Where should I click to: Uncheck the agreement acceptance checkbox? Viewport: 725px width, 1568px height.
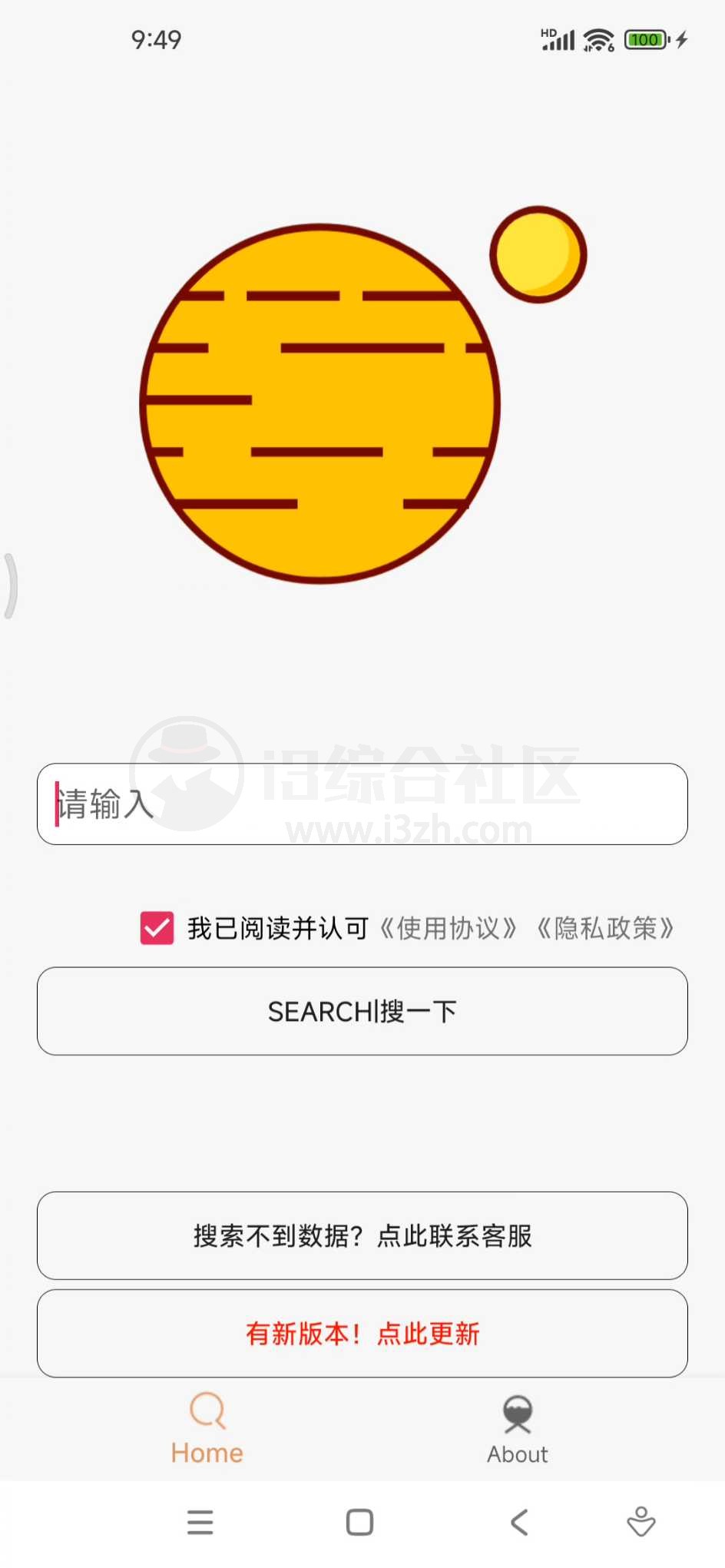pos(156,928)
